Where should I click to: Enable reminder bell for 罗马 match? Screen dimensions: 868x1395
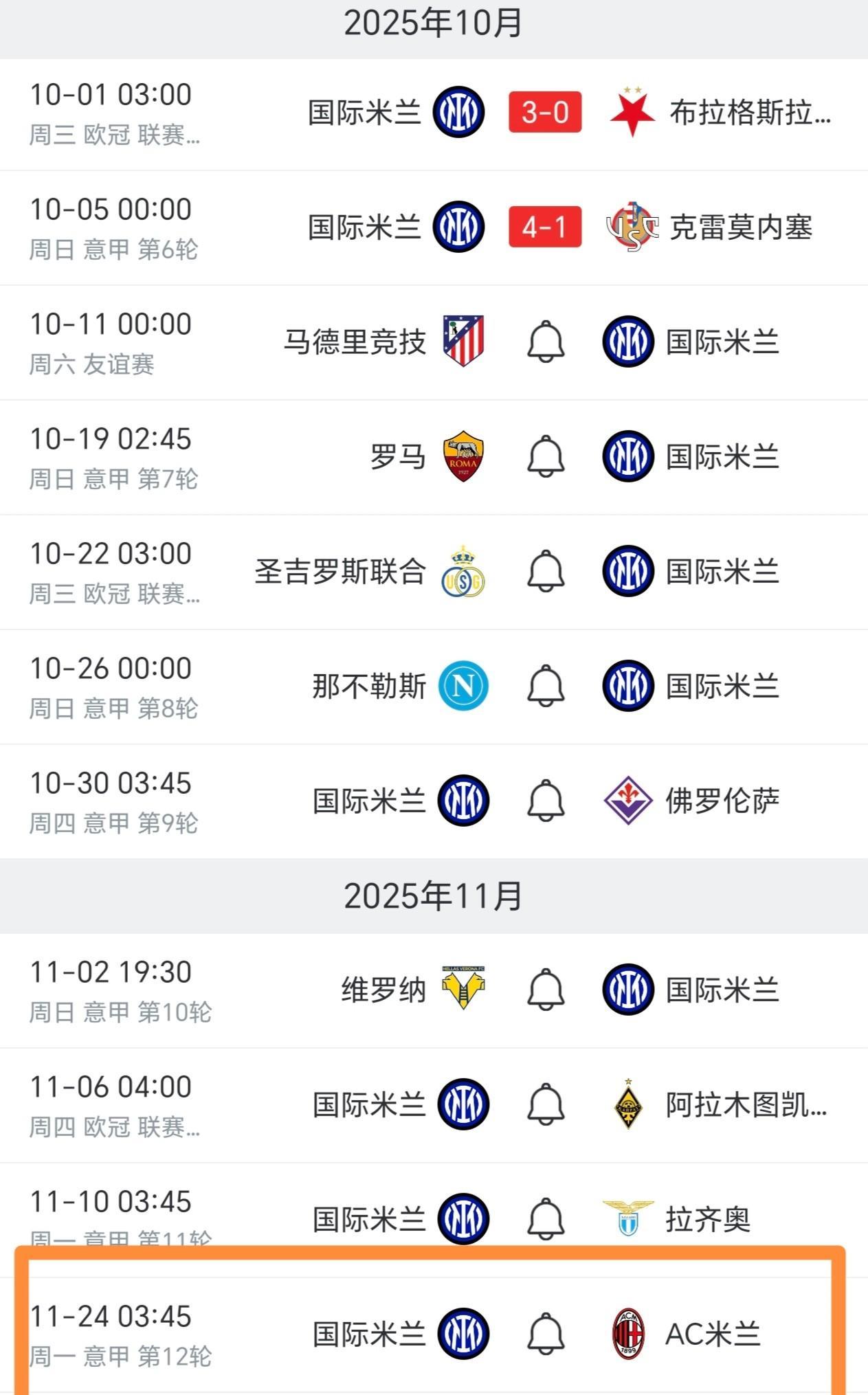pos(546,456)
